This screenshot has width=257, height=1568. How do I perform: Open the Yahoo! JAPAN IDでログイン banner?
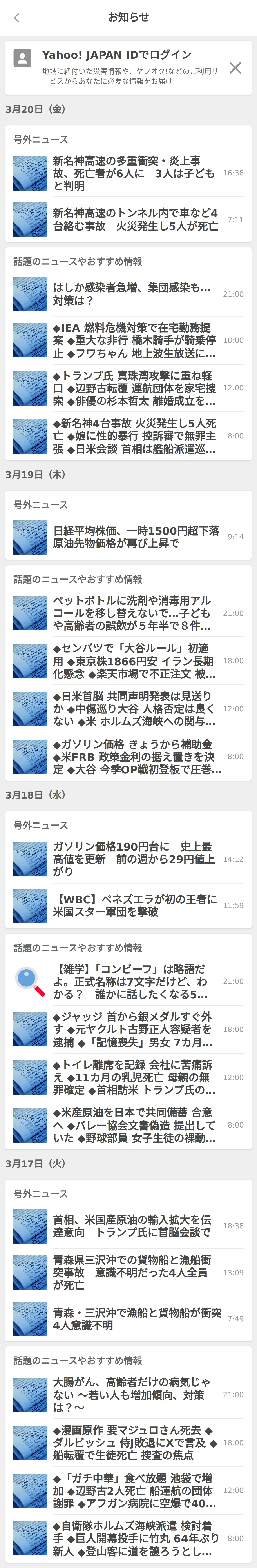[x=122, y=67]
